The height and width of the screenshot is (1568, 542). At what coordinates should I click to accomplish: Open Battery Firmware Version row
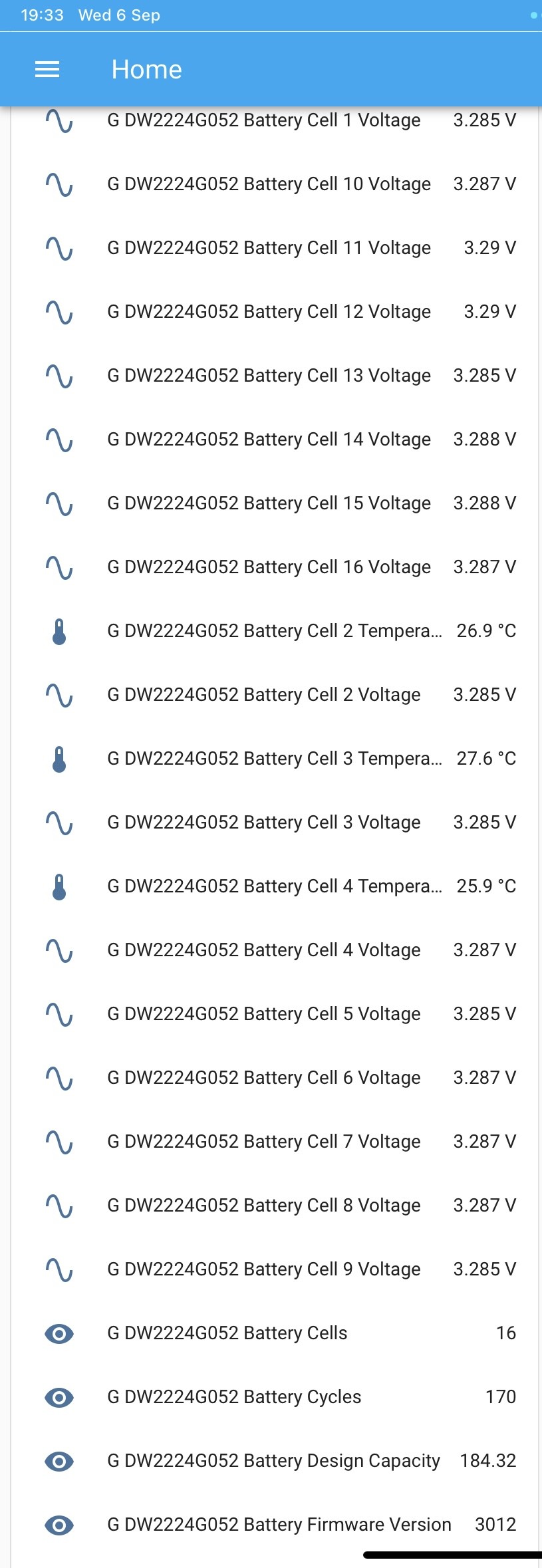pyautogui.click(x=274, y=1525)
